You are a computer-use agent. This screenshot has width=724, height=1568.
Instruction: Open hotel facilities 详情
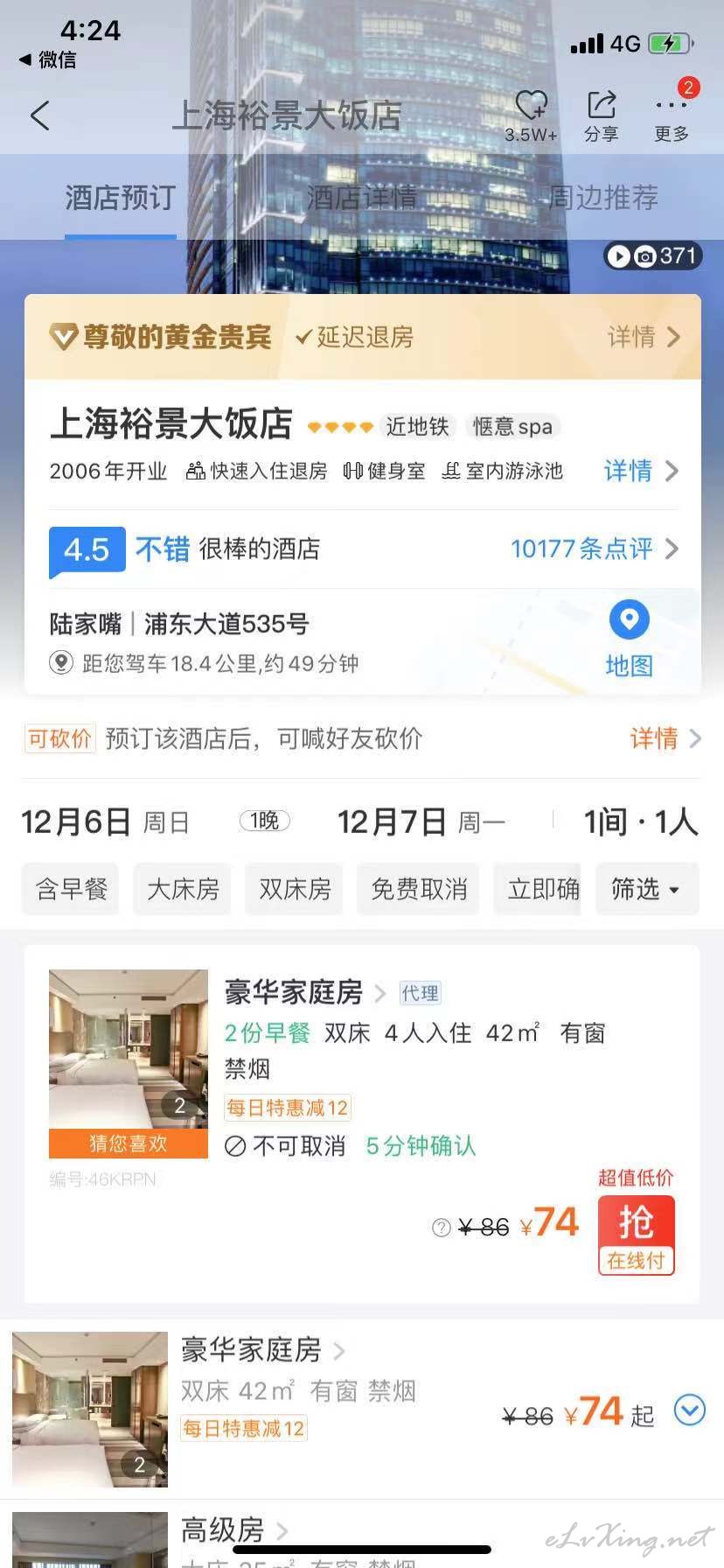641,471
